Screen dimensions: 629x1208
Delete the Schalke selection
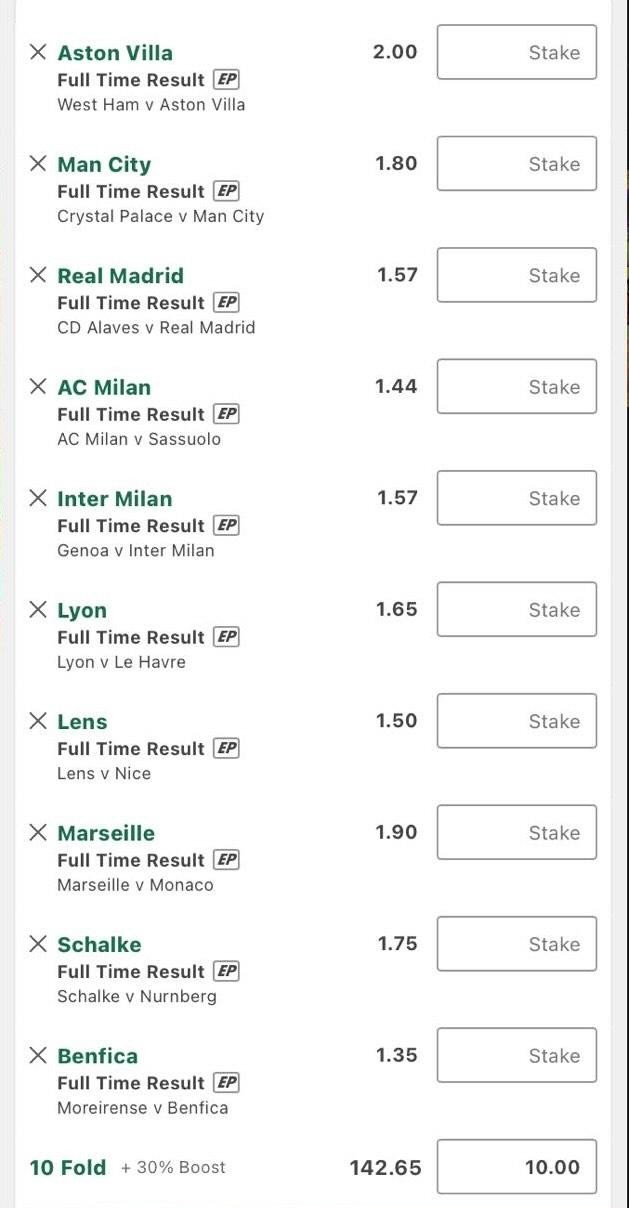(38, 944)
